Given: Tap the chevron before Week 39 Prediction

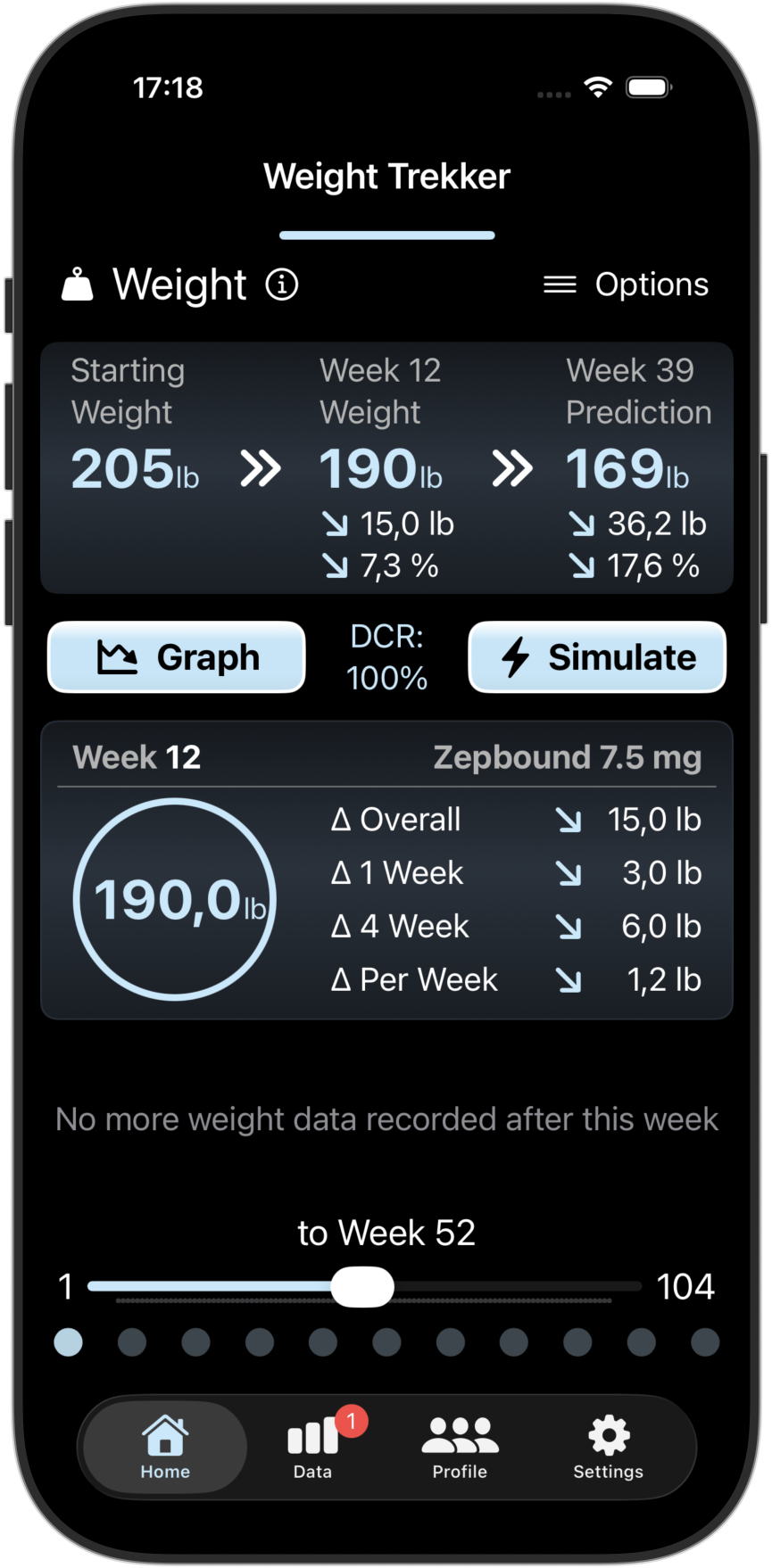Looking at the screenshot, I should (513, 467).
